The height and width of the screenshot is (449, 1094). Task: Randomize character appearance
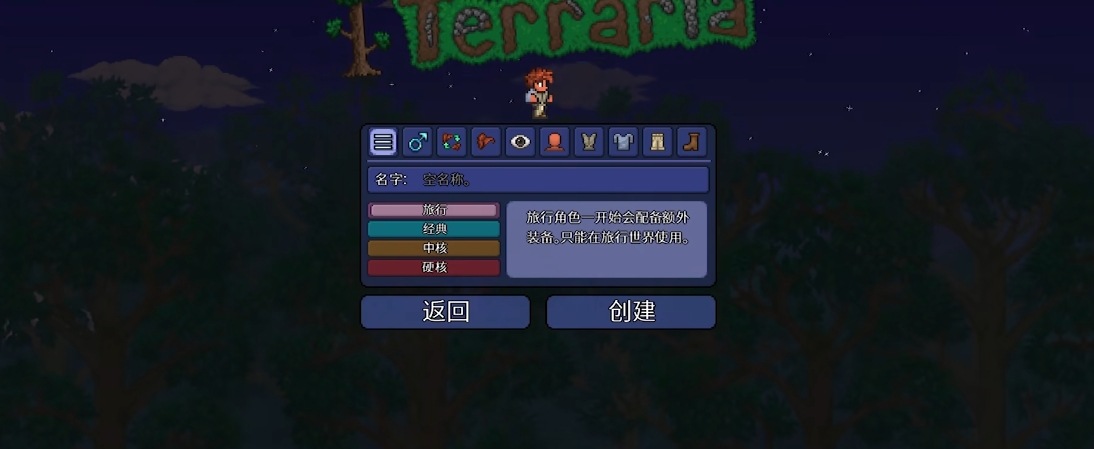pos(451,142)
